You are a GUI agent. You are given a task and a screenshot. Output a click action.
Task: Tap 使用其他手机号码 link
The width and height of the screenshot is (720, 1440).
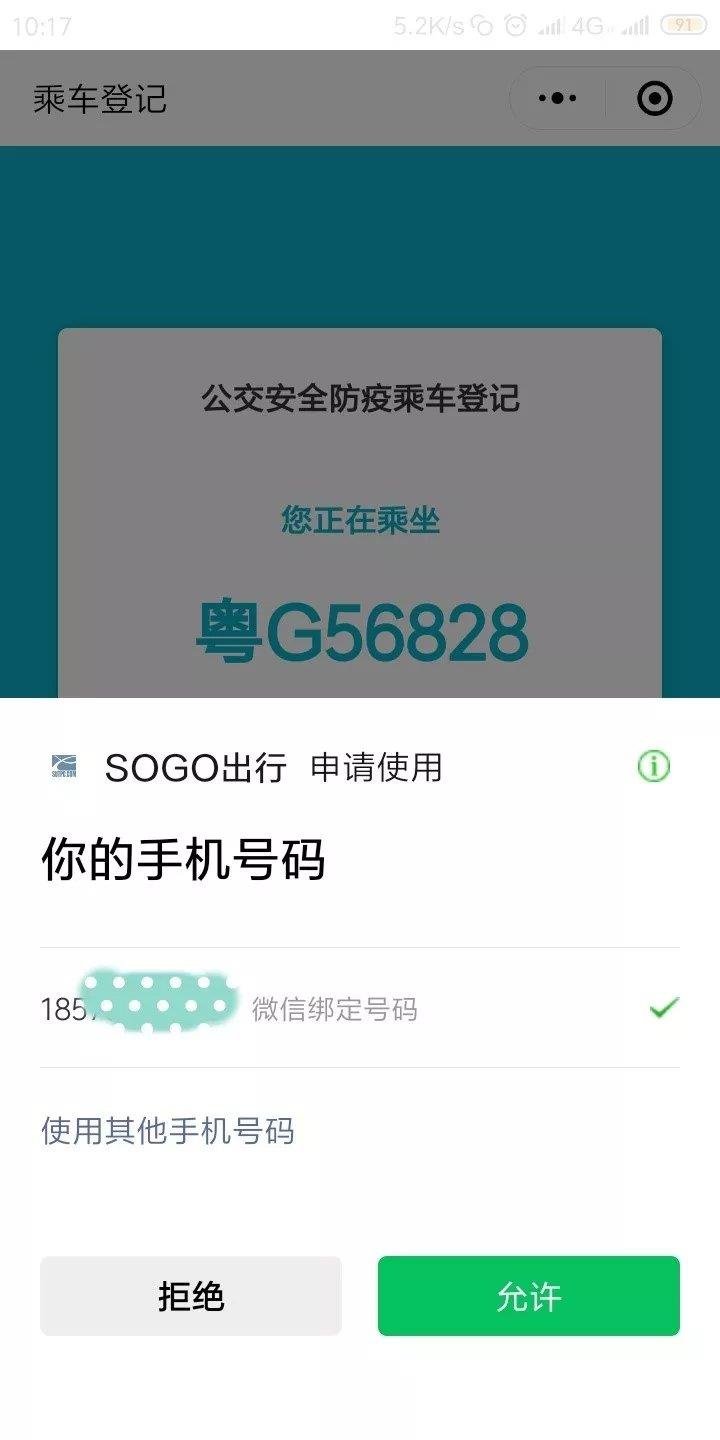[x=167, y=1131]
